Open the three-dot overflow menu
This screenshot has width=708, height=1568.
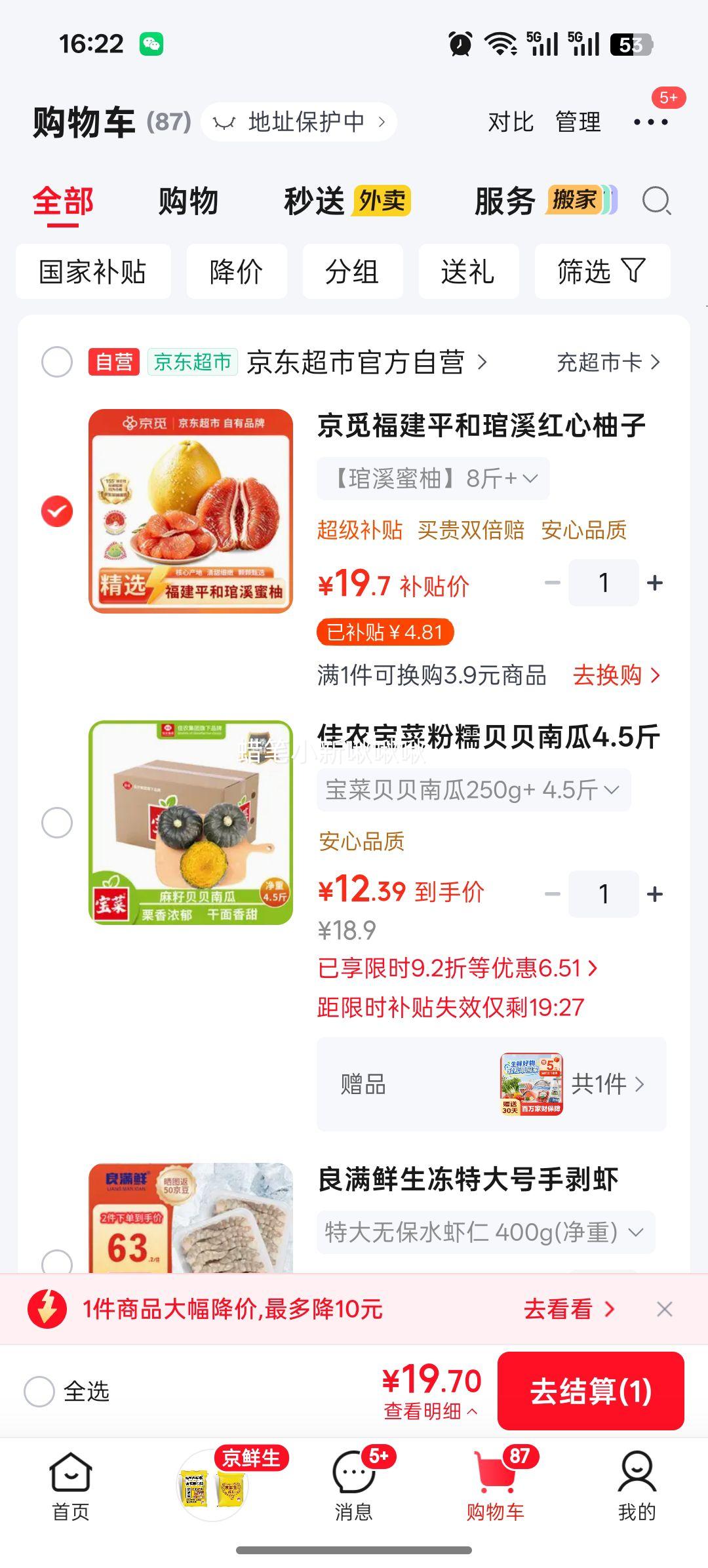point(651,122)
